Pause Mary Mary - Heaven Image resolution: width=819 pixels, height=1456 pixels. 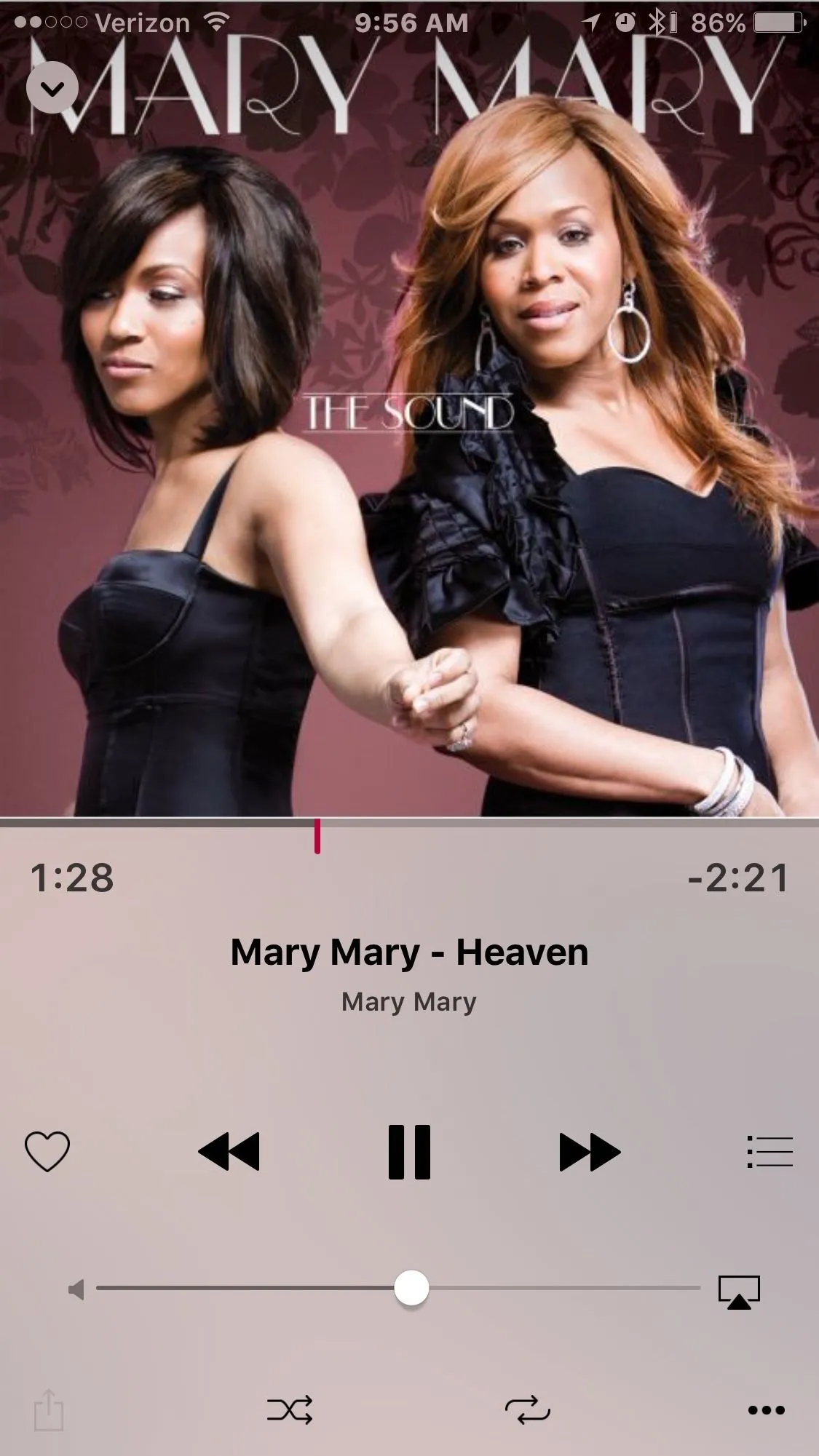click(x=409, y=1151)
